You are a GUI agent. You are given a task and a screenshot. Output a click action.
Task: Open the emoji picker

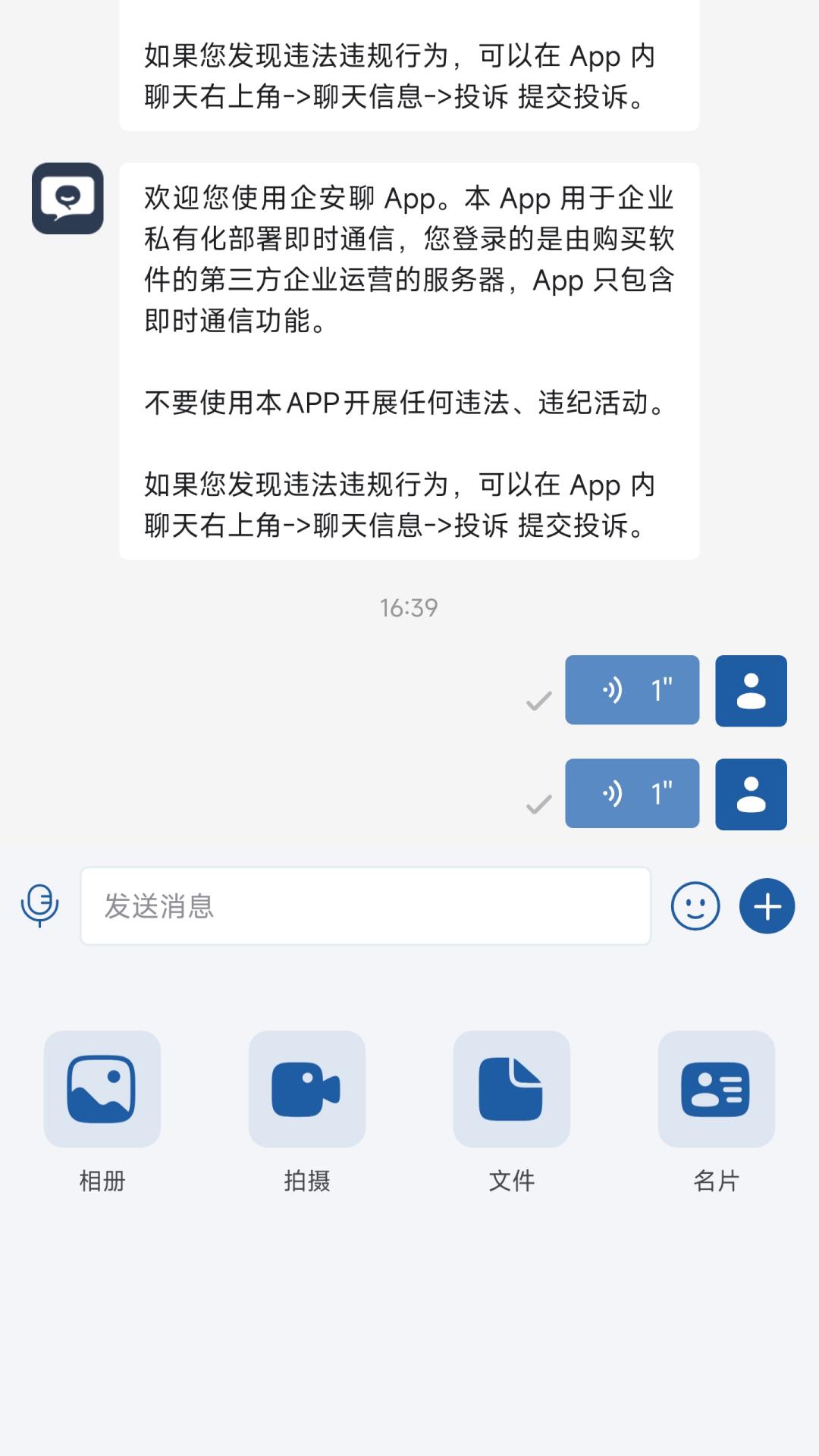coord(695,905)
